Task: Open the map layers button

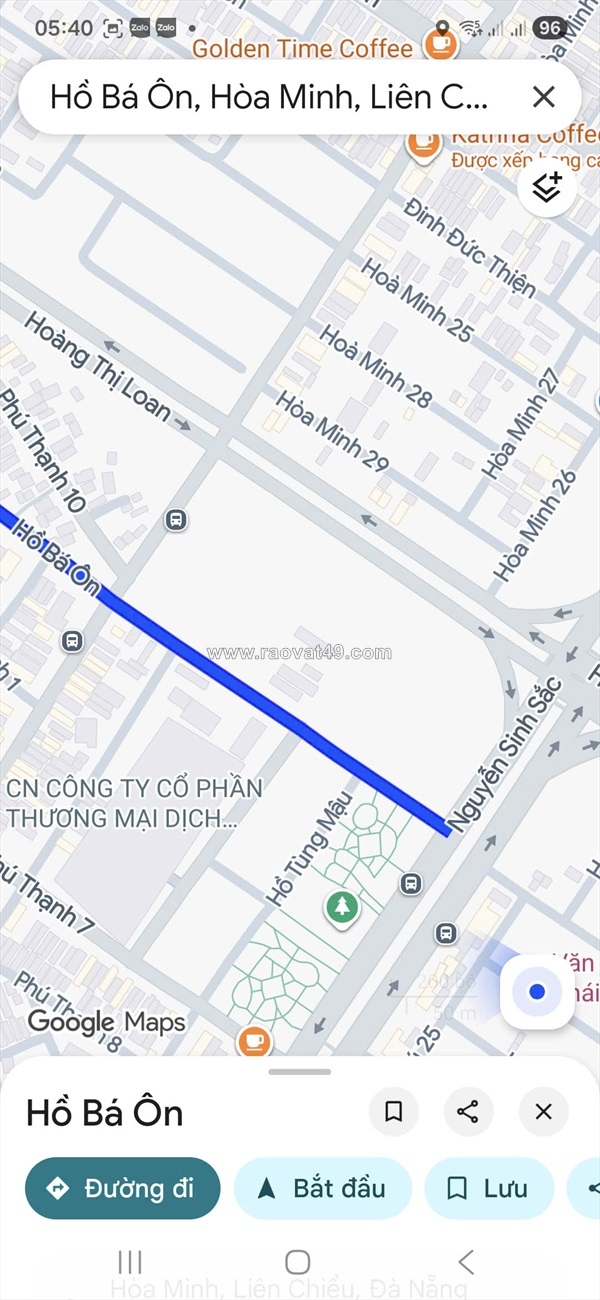Action: click(x=547, y=187)
